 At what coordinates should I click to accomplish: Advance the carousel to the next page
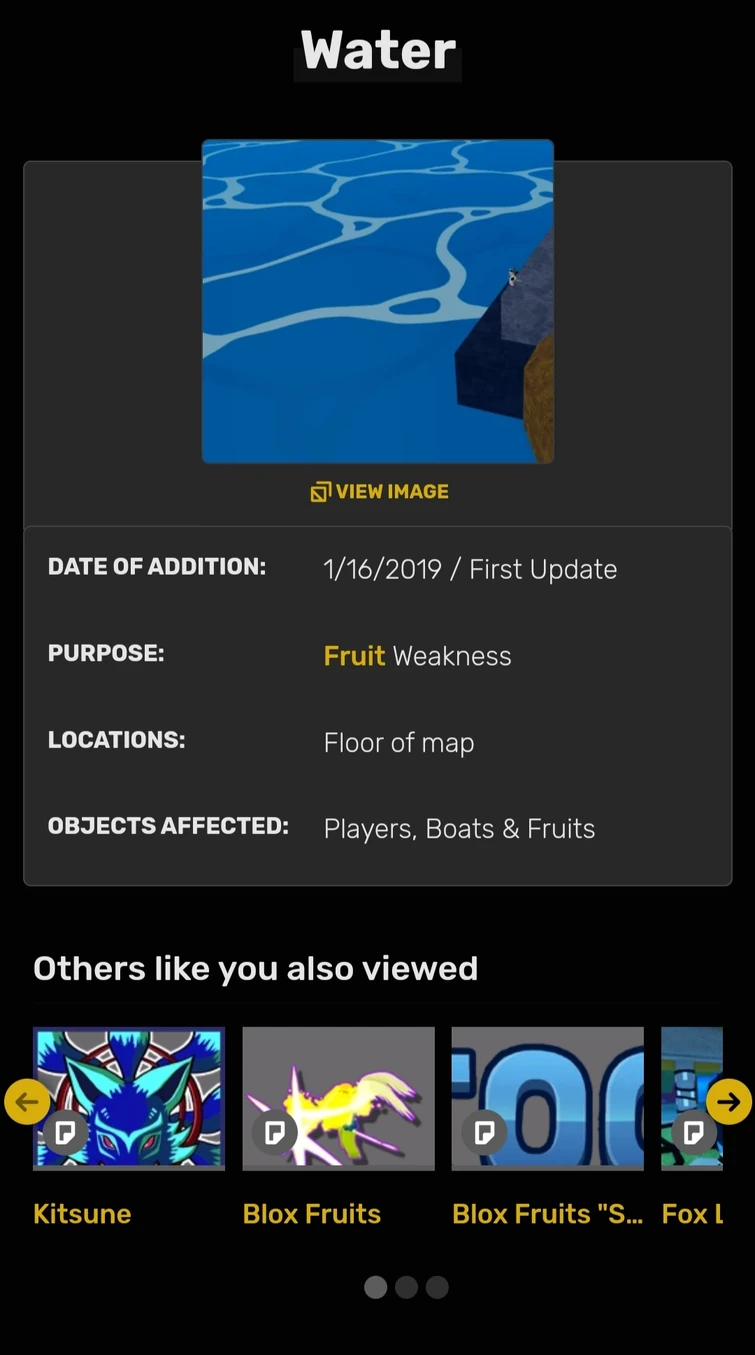tap(729, 1101)
